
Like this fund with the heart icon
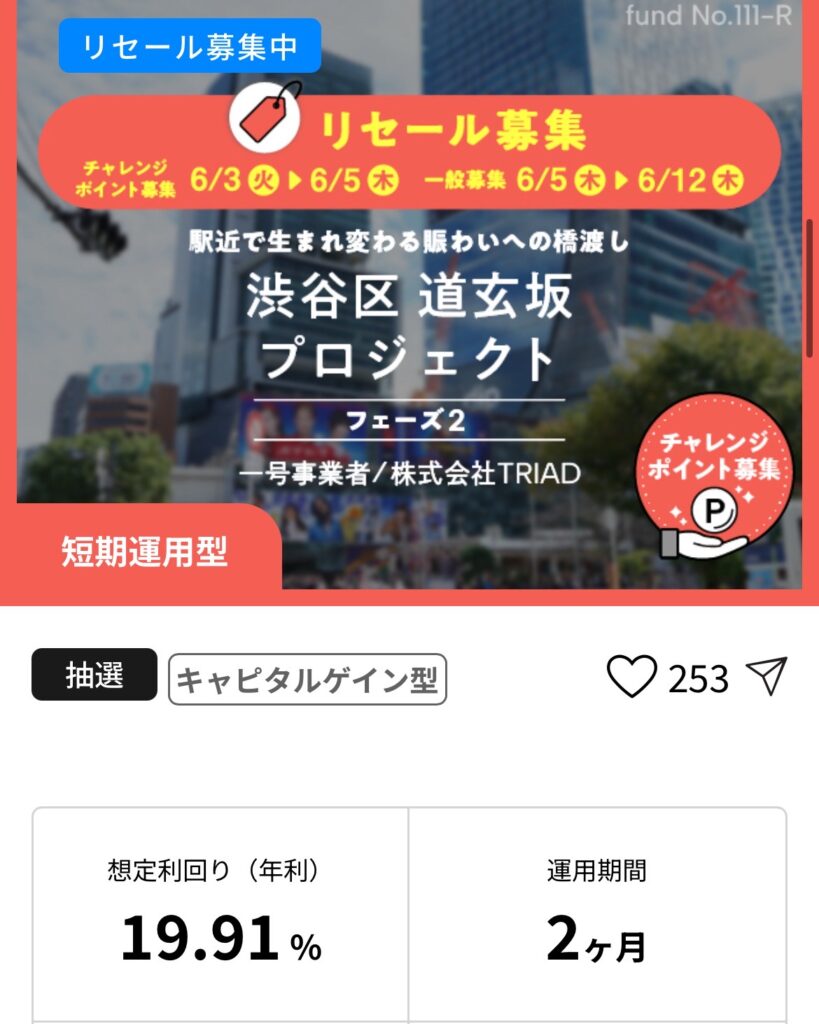pos(632,677)
